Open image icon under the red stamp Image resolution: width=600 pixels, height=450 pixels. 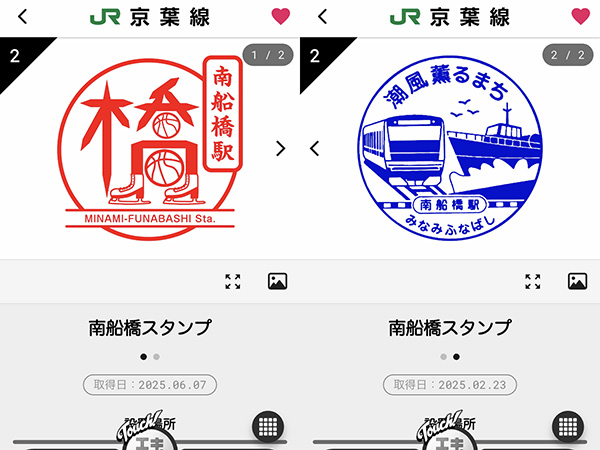tap(278, 281)
